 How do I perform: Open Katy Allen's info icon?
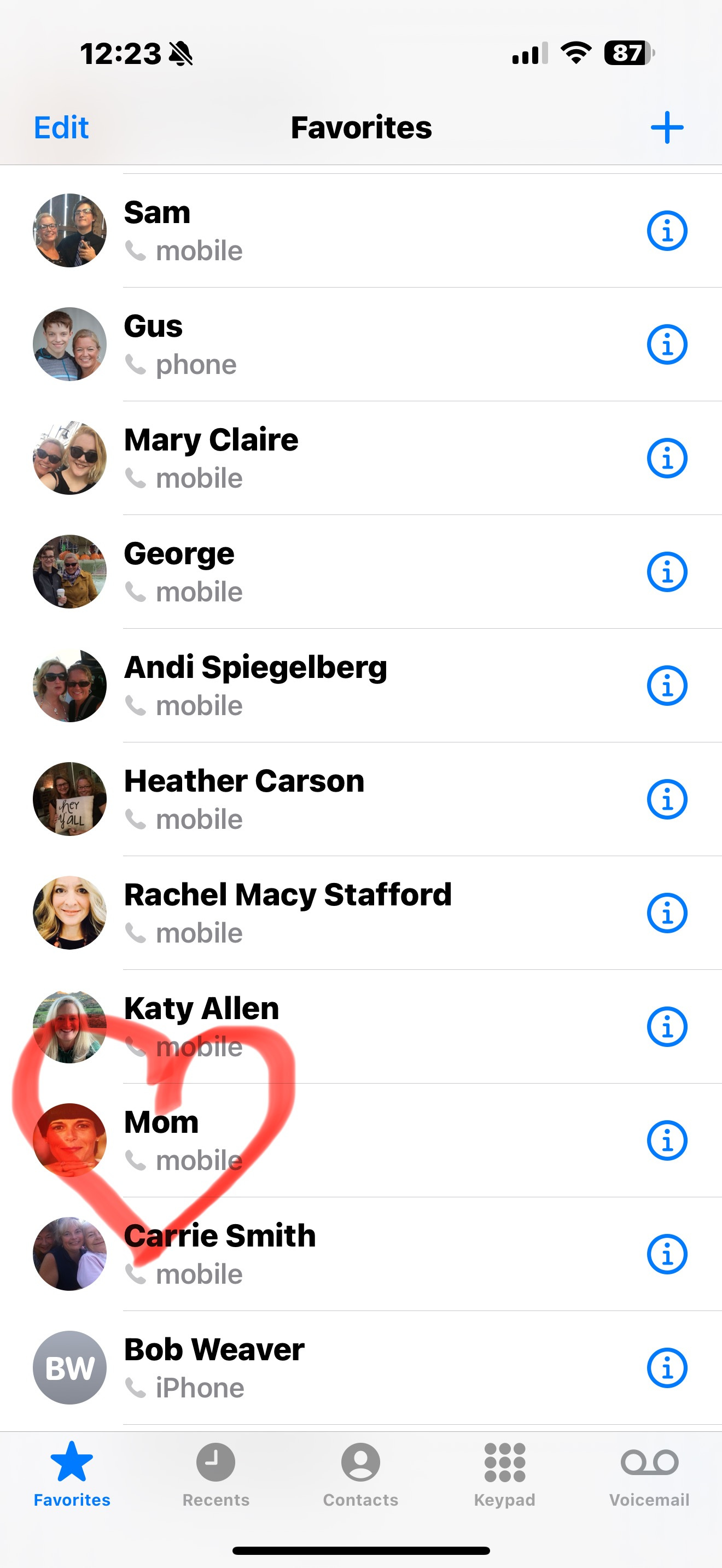pyautogui.click(x=667, y=1027)
